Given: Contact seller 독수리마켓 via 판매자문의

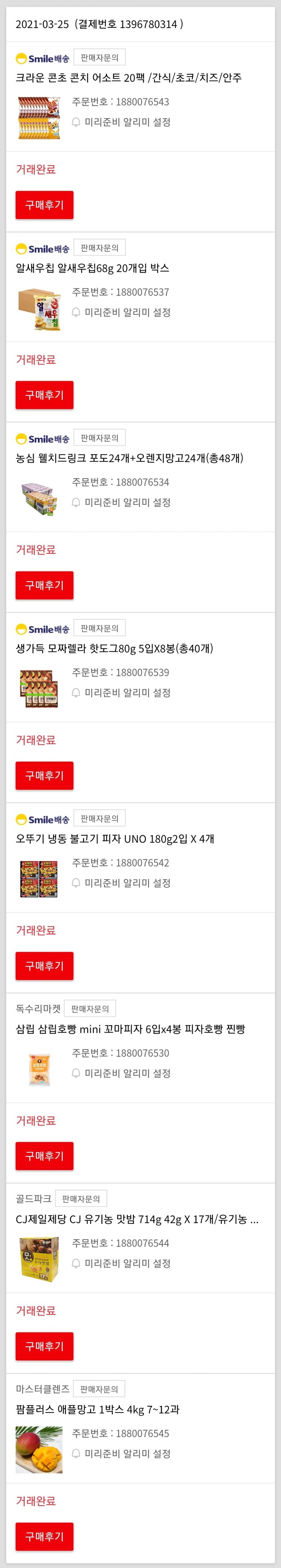Looking at the screenshot, I should tap(90, 1008).
